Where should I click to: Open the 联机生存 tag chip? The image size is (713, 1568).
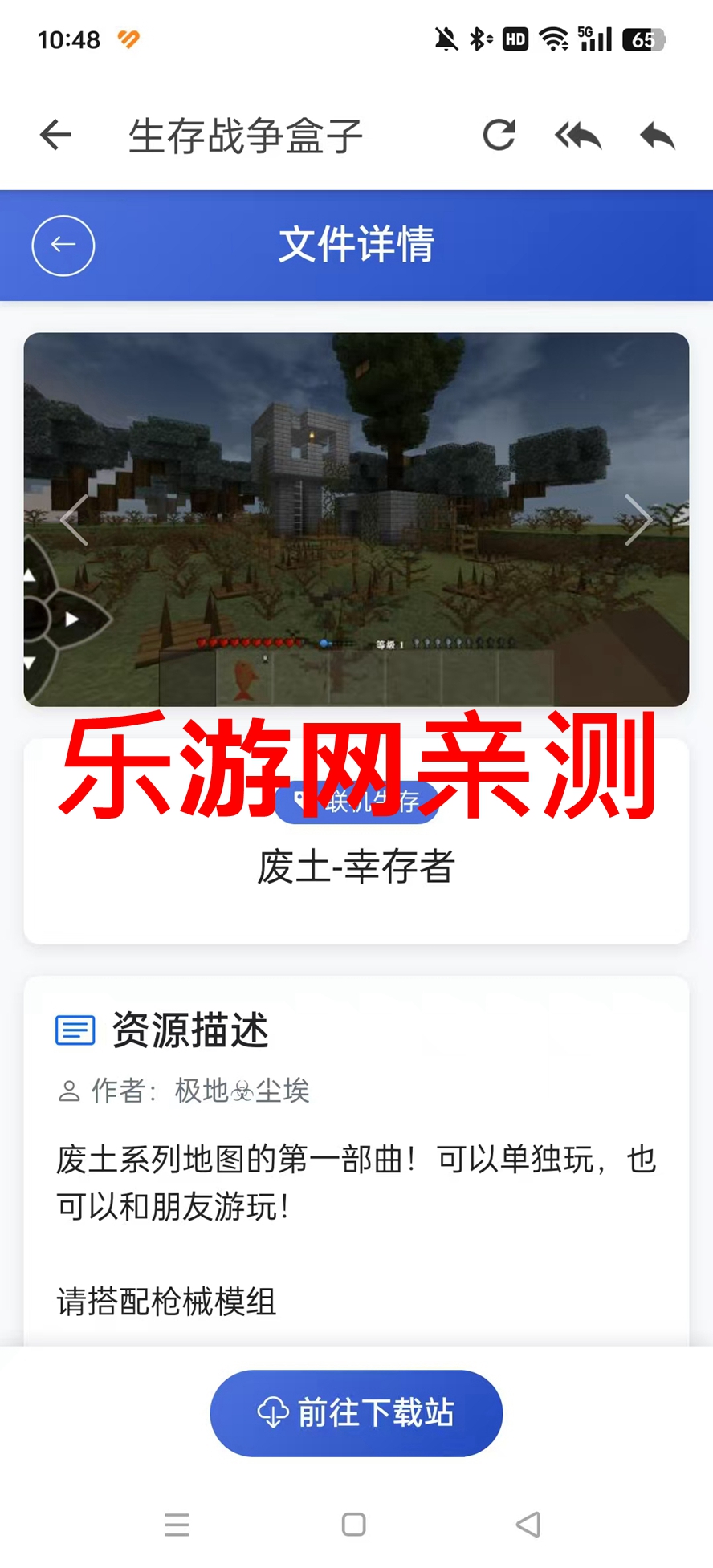pos(356,801)
